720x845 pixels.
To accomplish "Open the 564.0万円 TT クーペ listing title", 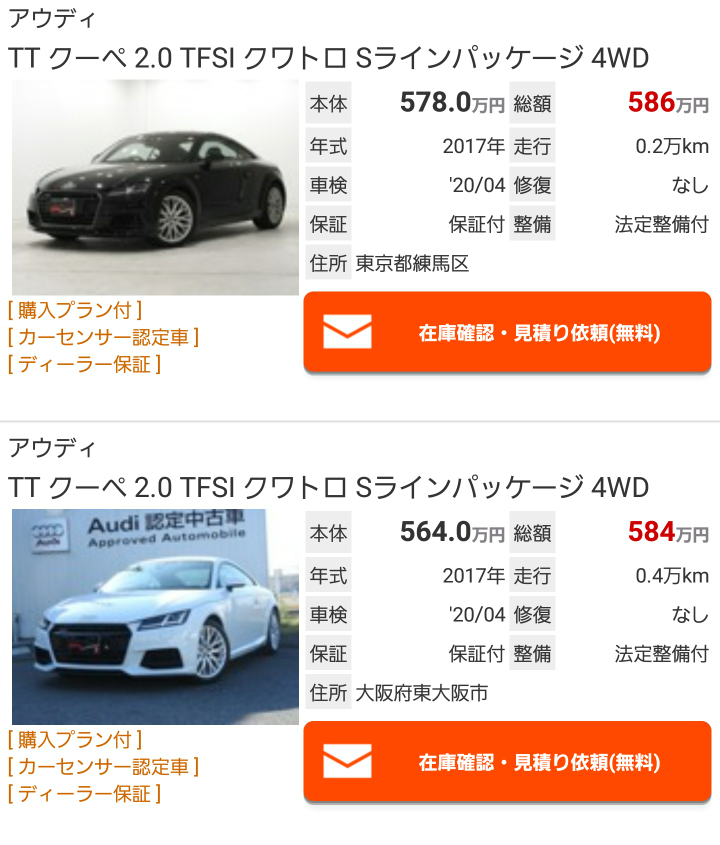I will pos(328,487).
